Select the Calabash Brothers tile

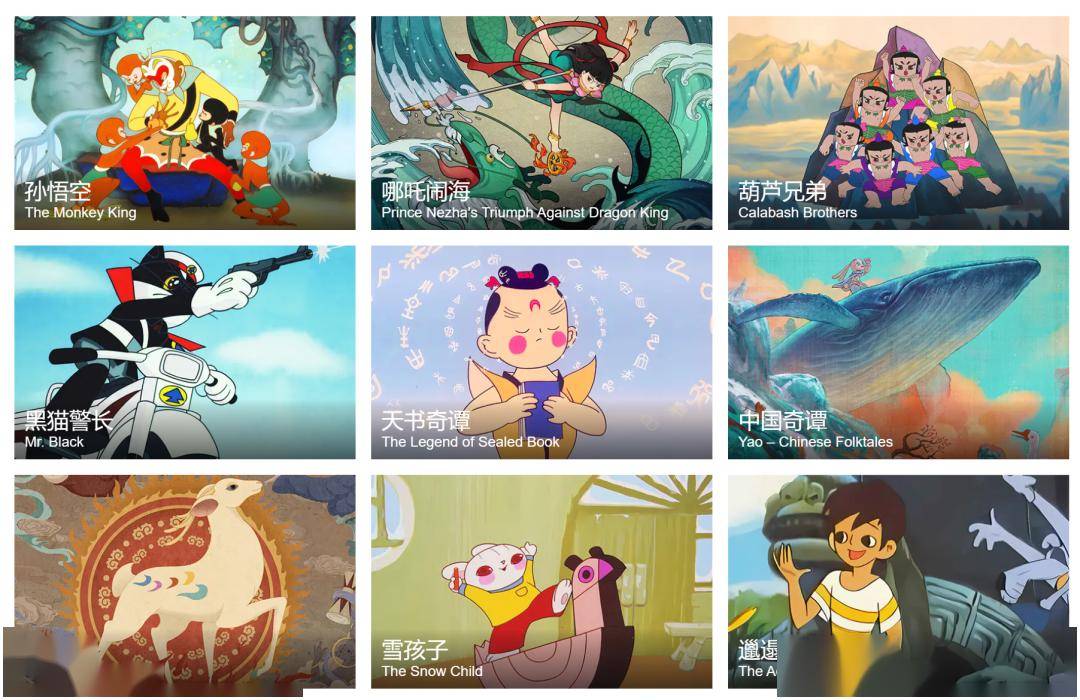(x=898, y=122)
